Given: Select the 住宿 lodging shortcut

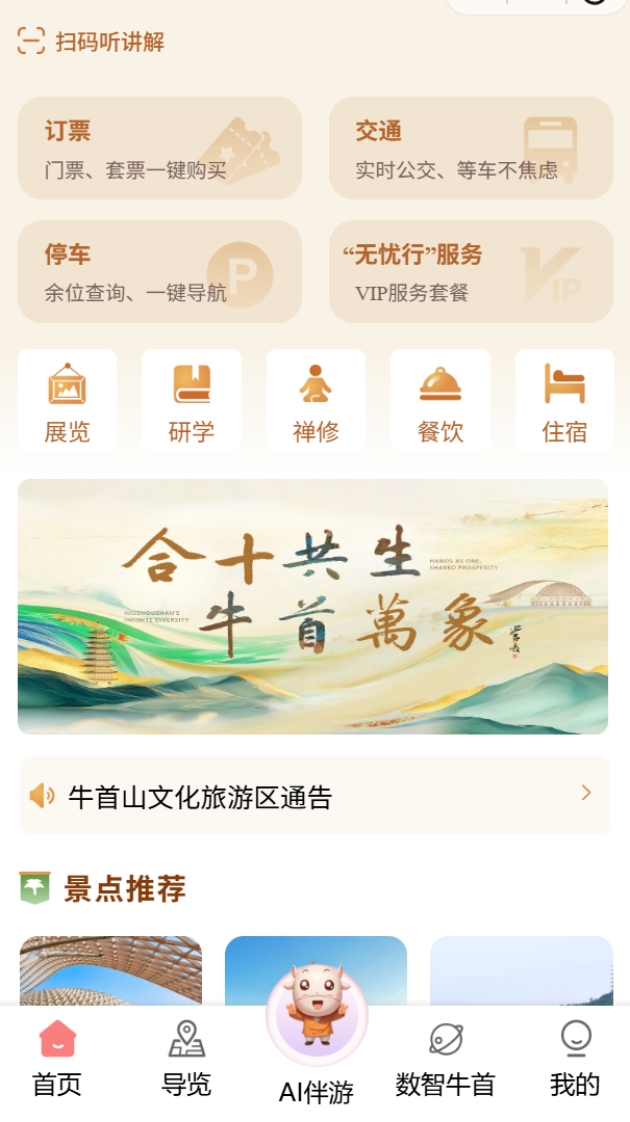Looking at the screenshot, I should 564,402.
